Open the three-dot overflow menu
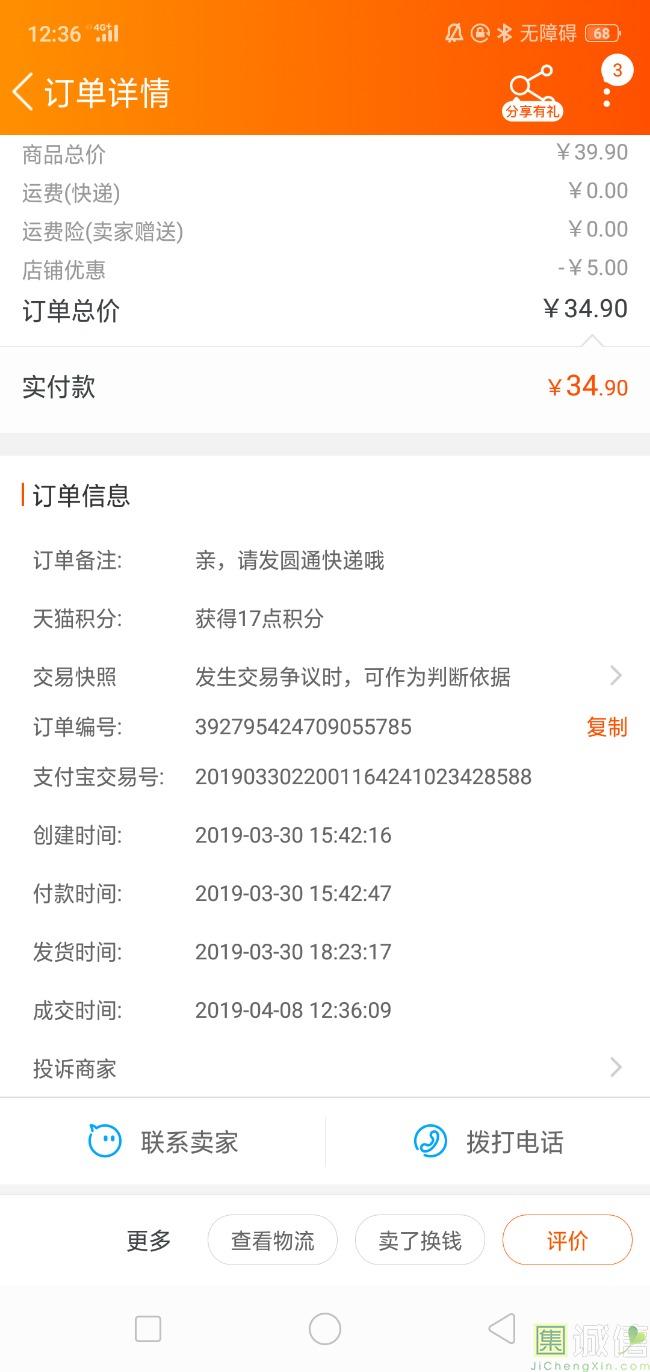650x1372 pixels. click(x=607, y=94)
